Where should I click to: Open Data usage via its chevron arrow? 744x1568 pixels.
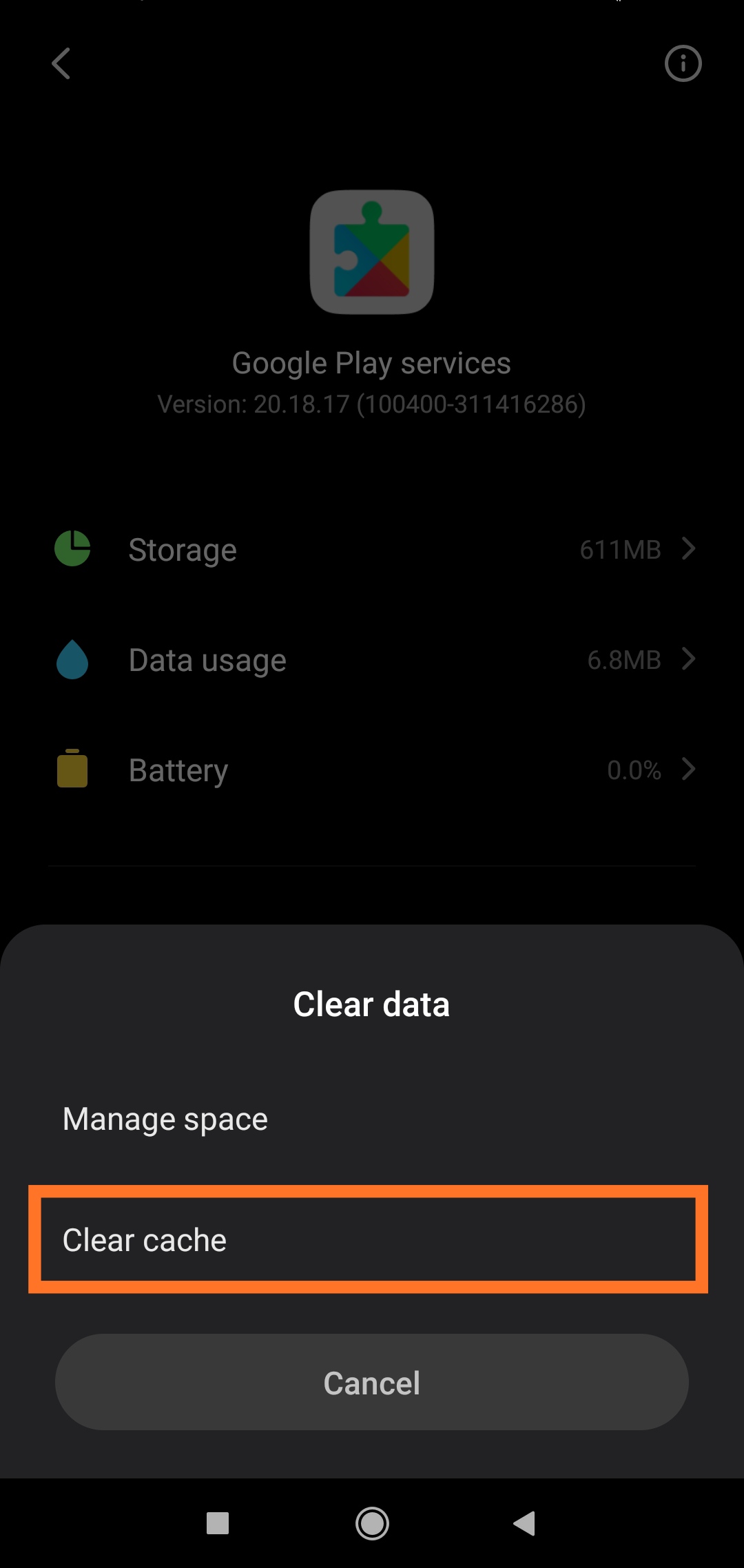[690, 659]
